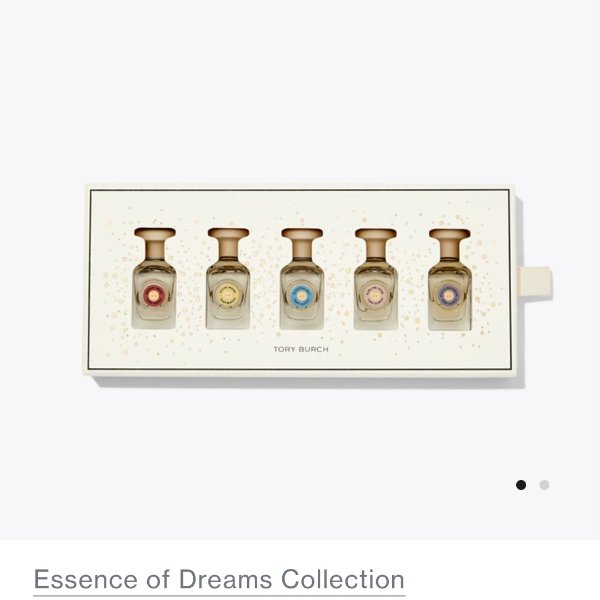The image size is (600, 600).
Task: Go to the second image page dot
Action: [x=544, y=485]
